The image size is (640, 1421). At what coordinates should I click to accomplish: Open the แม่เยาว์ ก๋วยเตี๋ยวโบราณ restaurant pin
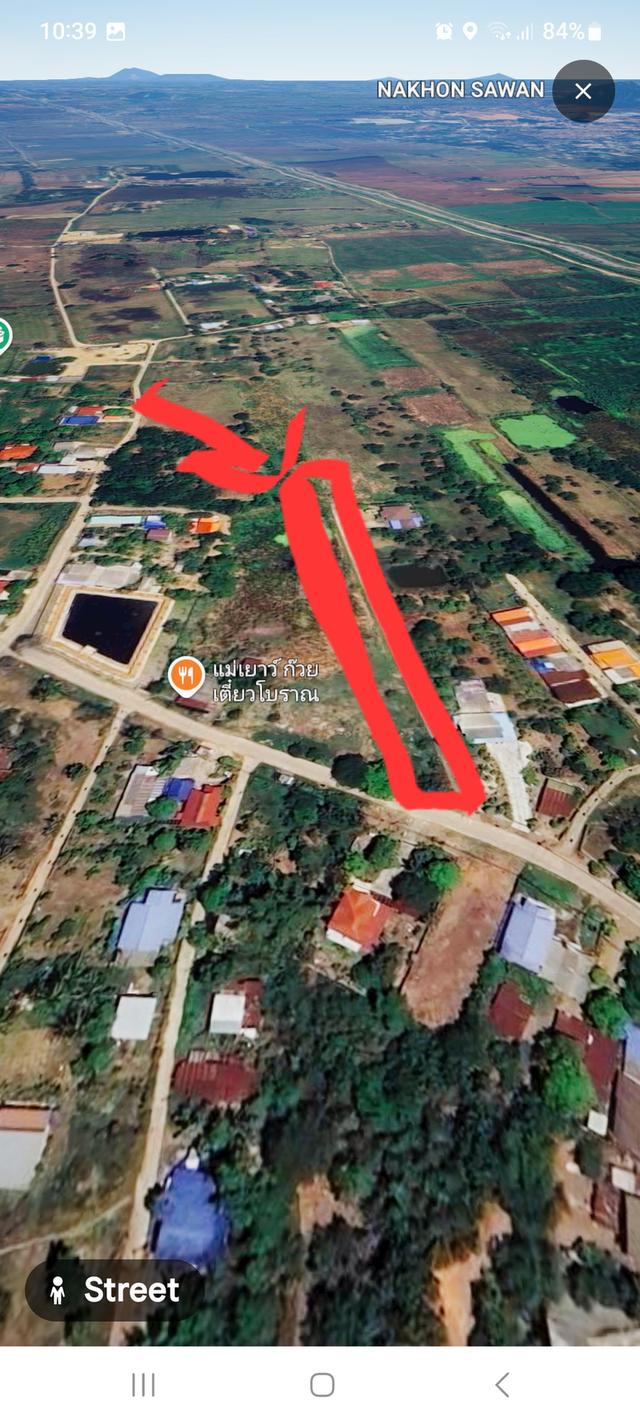[x=186, y=677]
